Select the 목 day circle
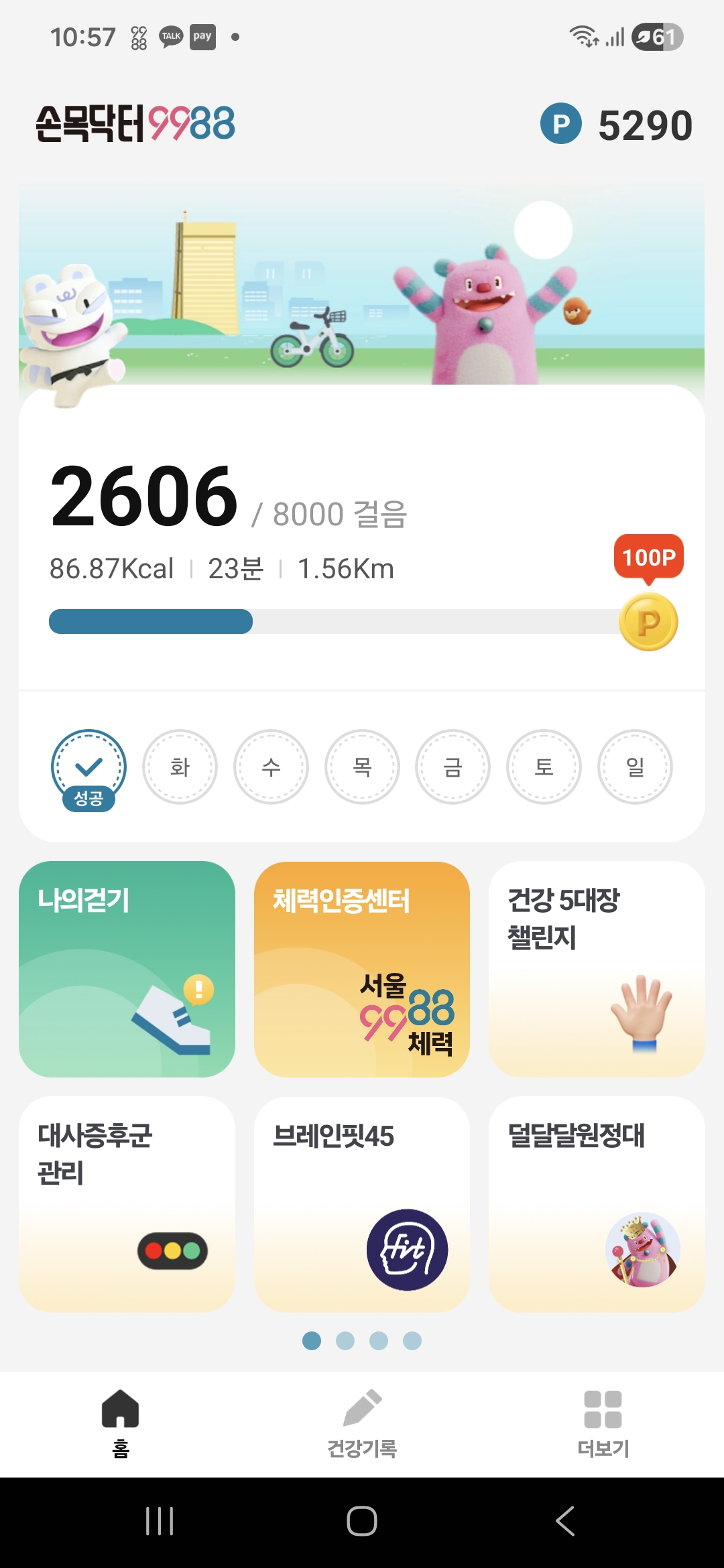 point(362,767)
